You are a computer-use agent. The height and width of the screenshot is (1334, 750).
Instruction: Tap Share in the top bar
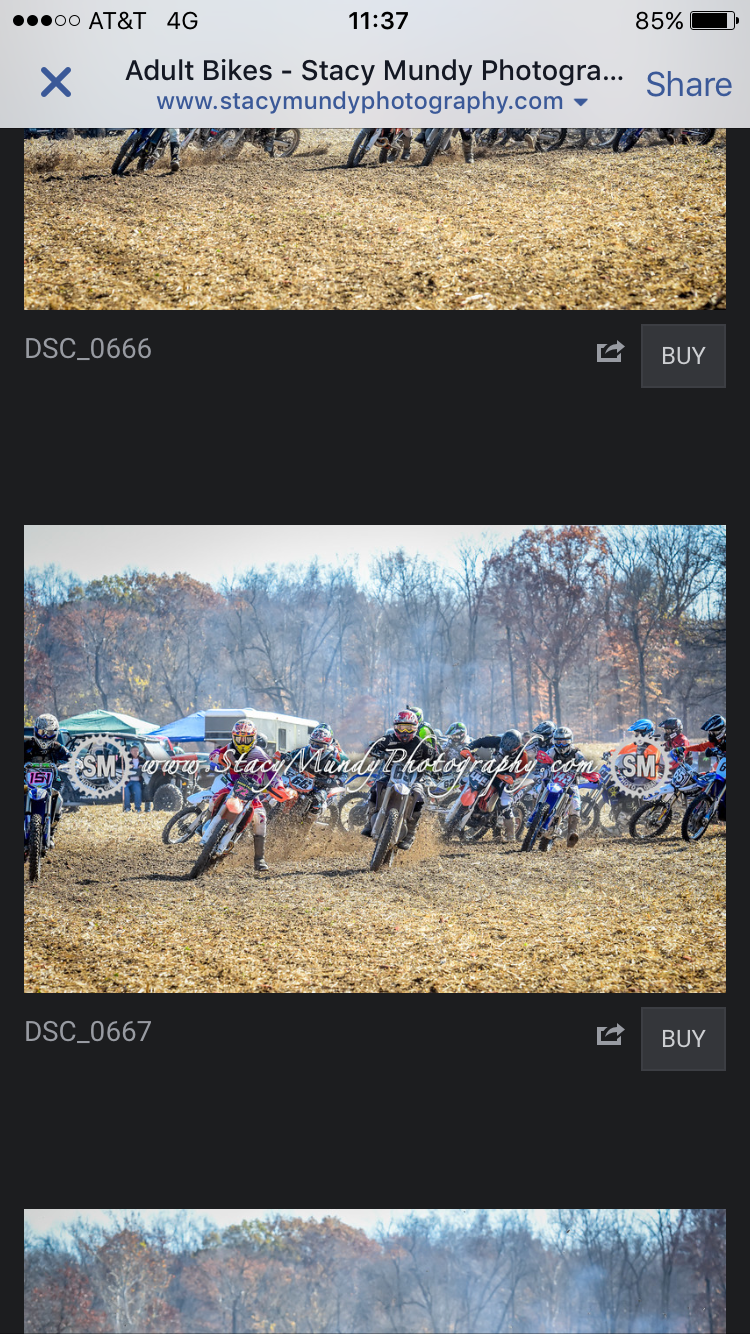click(x=688, y=84)
